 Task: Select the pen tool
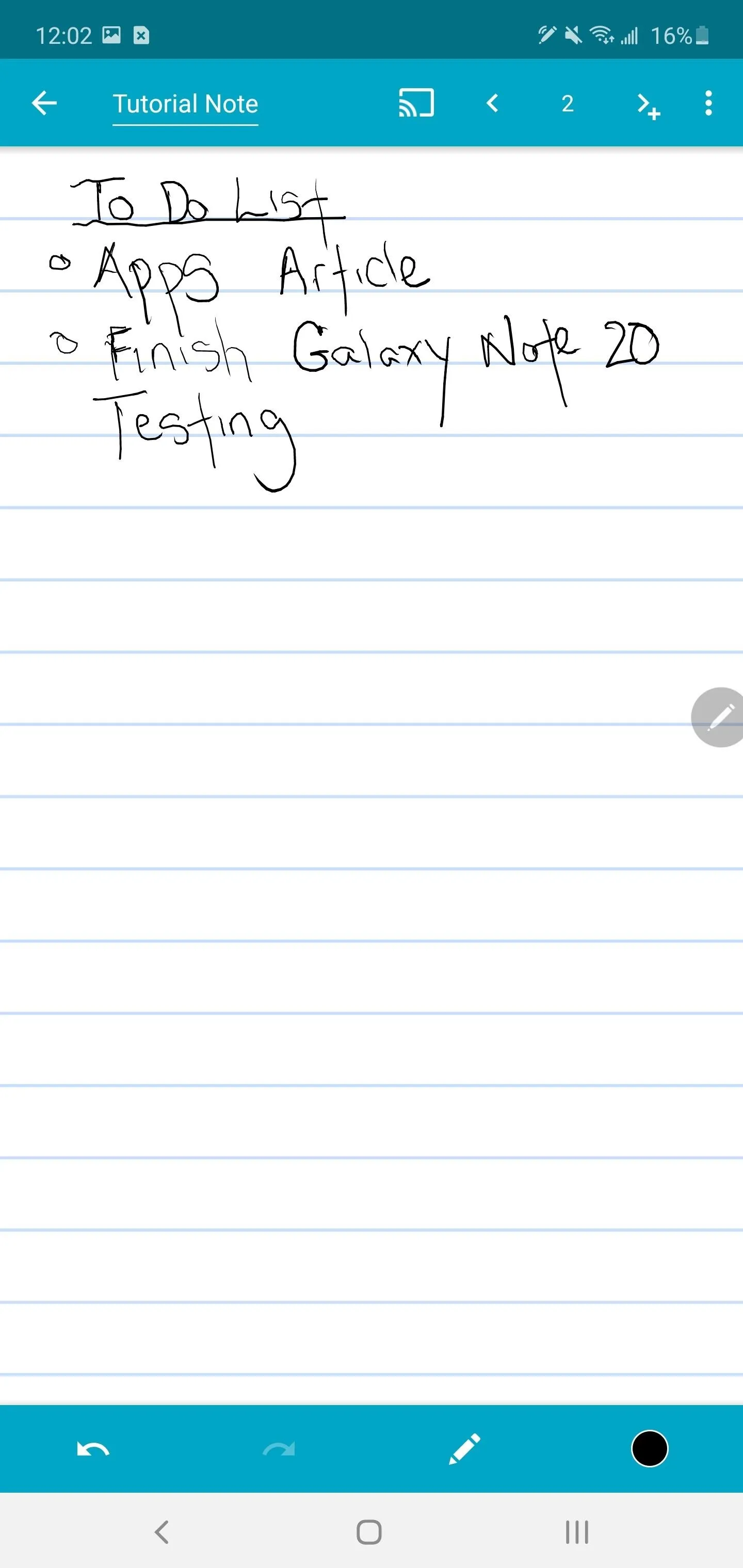(464, 1449)
